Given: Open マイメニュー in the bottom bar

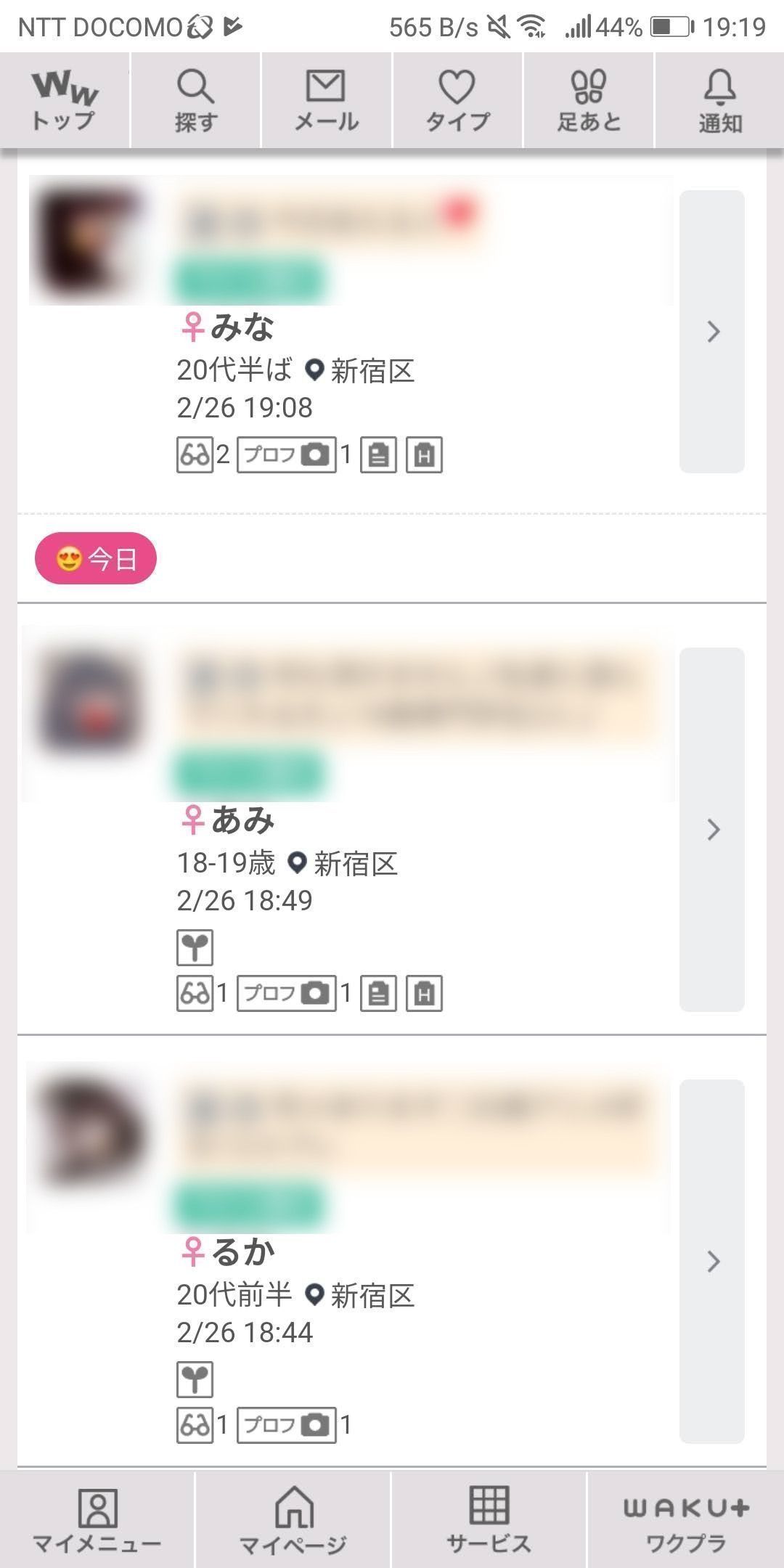Looking at the screenshot, I should tap(97, 1520).
